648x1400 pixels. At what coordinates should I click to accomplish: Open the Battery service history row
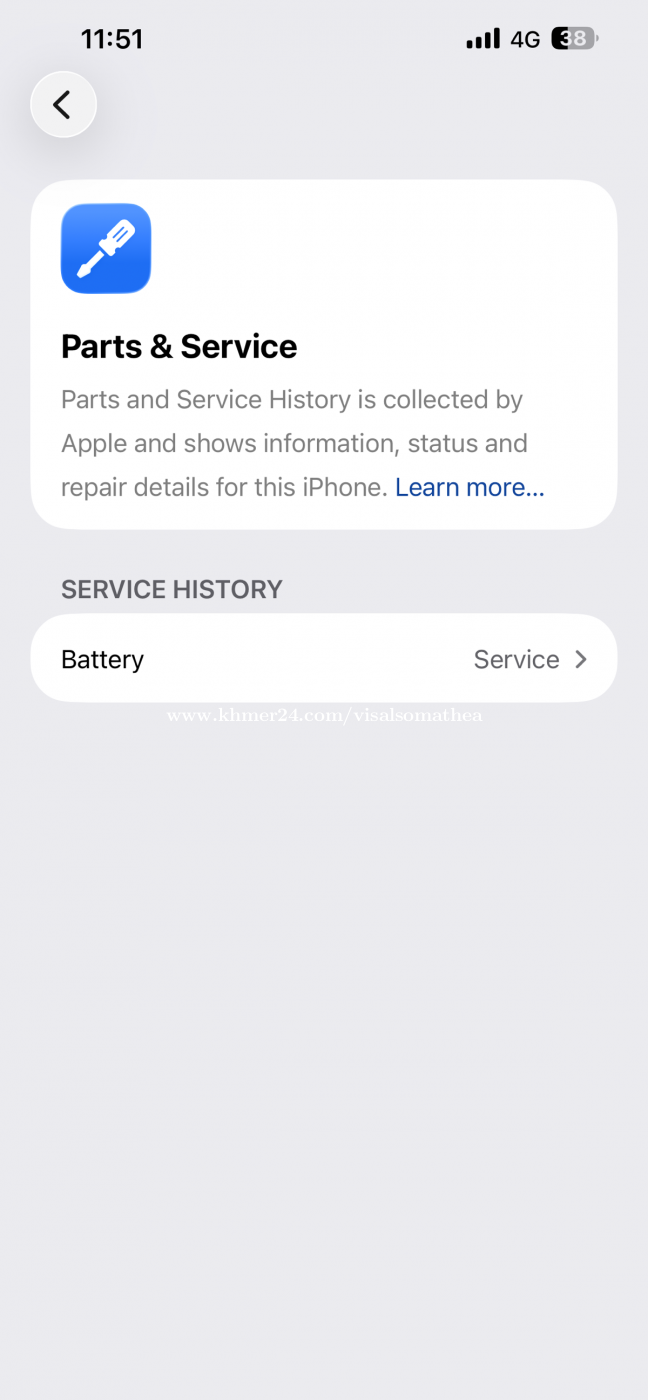pos(323,659)
